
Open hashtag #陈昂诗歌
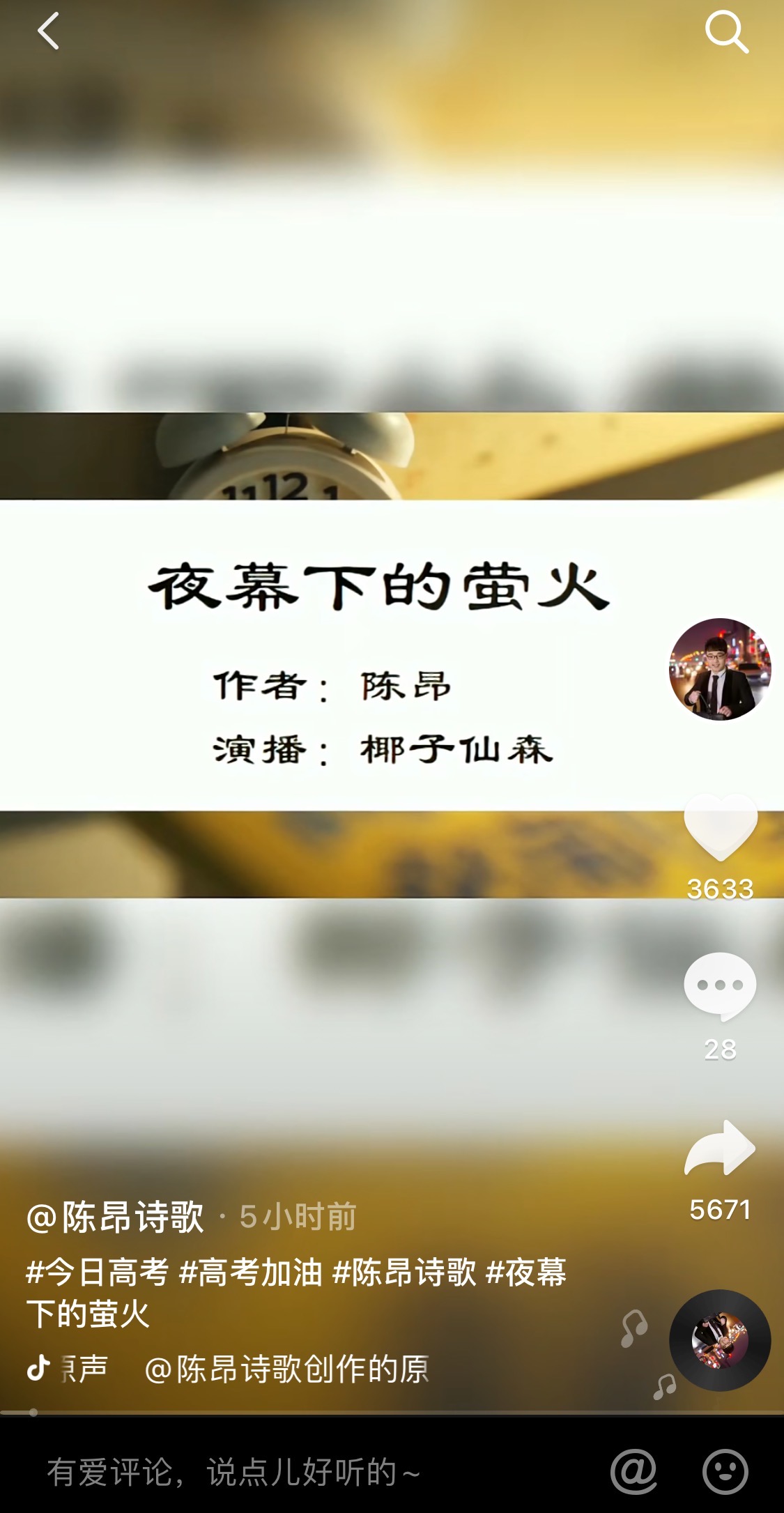pos(404,1273)
